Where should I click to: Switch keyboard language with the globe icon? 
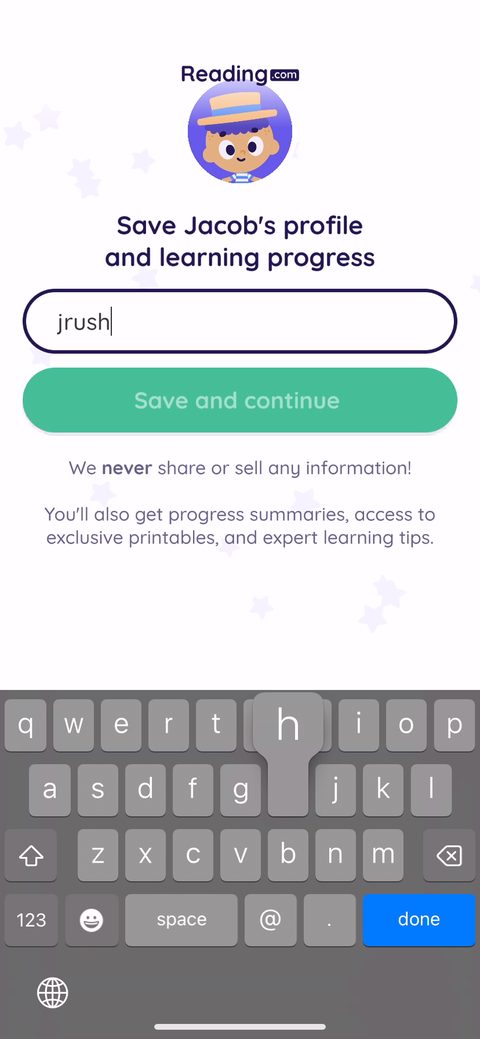pyautogui.click(x=52, y=993)
